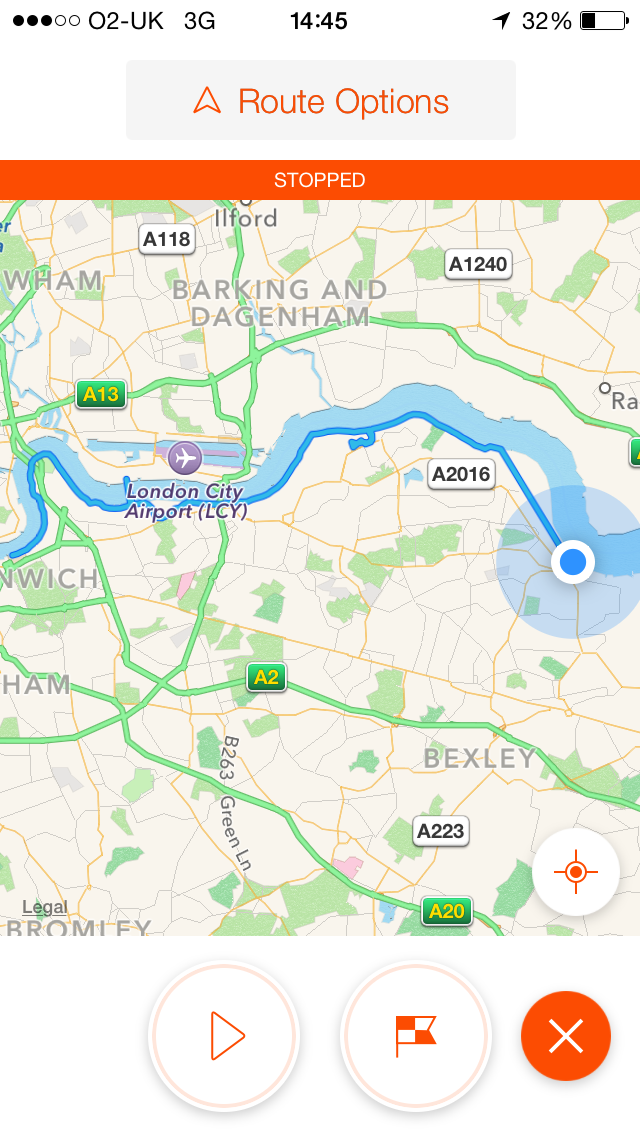This screenshot has width=640, height=1136.
Task: Discard the activity with the X button
Action: click(x=565, y=1036)
